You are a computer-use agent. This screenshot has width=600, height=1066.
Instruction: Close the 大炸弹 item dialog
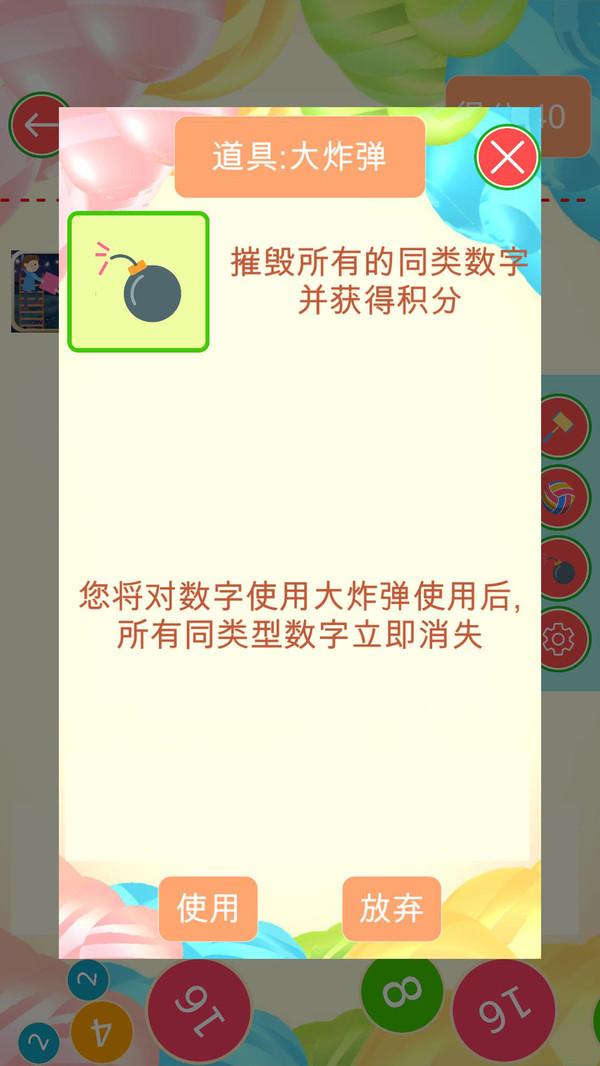(x=507, y=158)
